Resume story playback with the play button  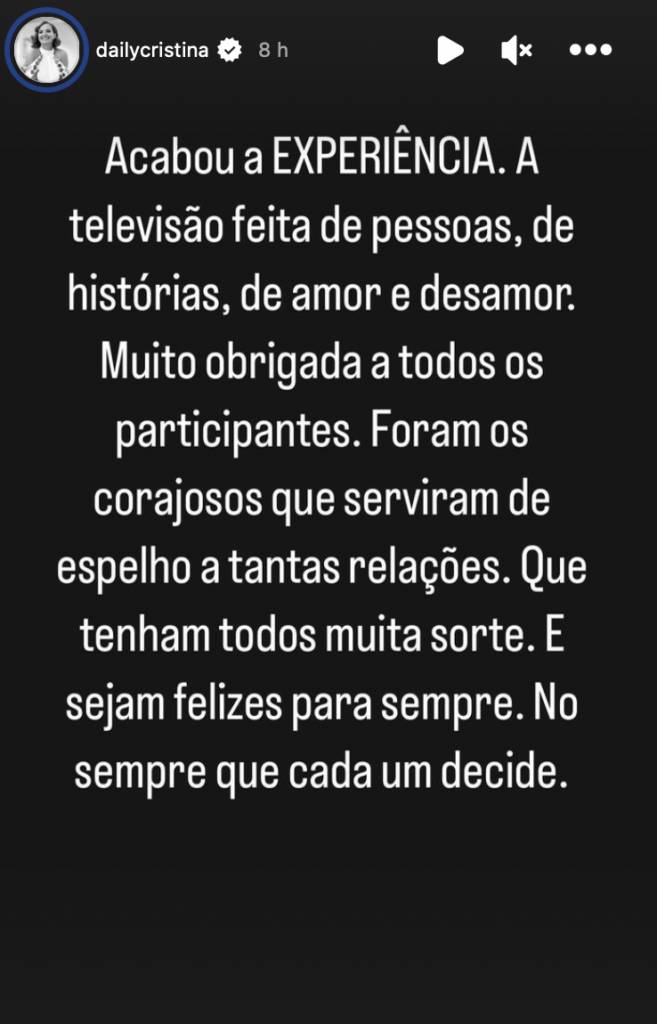click(450, 50)
